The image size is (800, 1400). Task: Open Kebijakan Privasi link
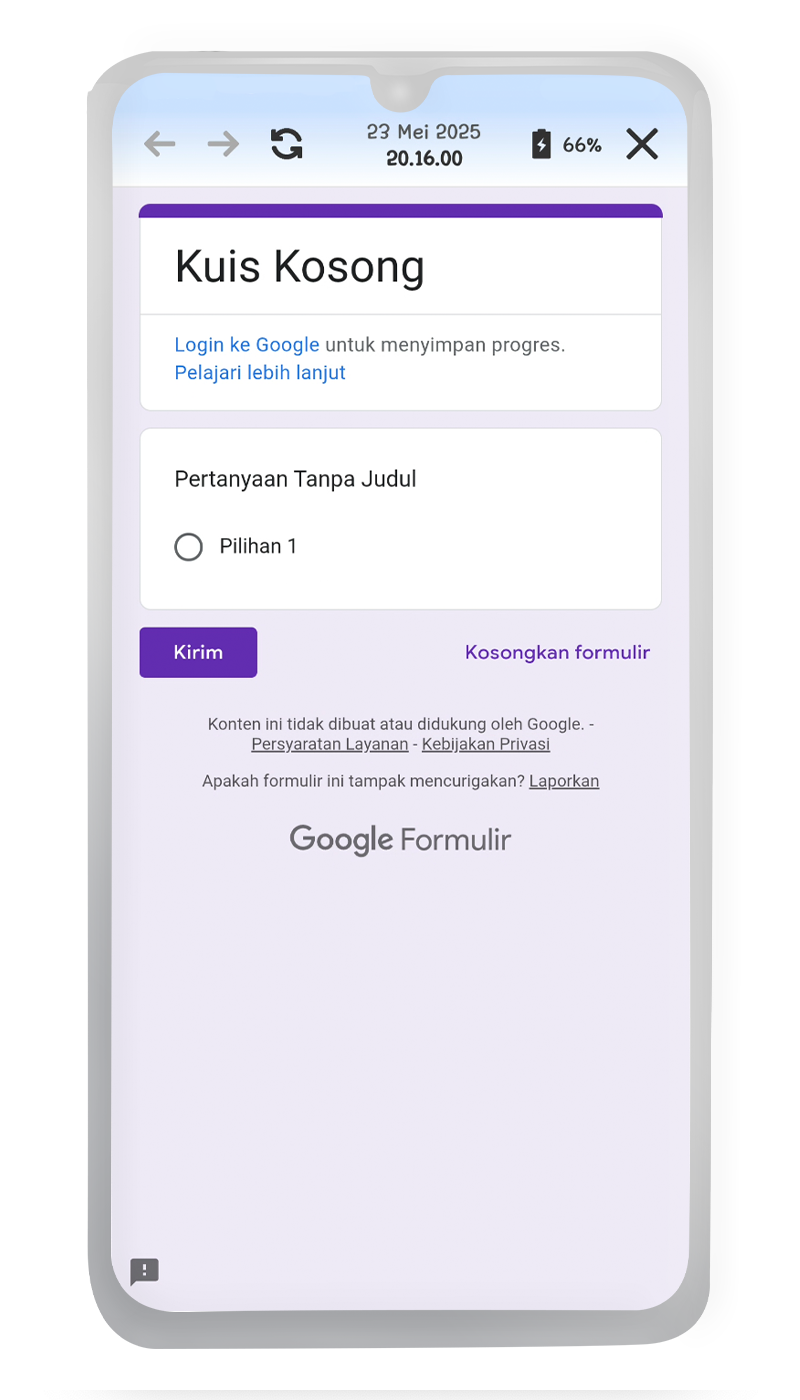pyautogui.click(x=485, y=744)
